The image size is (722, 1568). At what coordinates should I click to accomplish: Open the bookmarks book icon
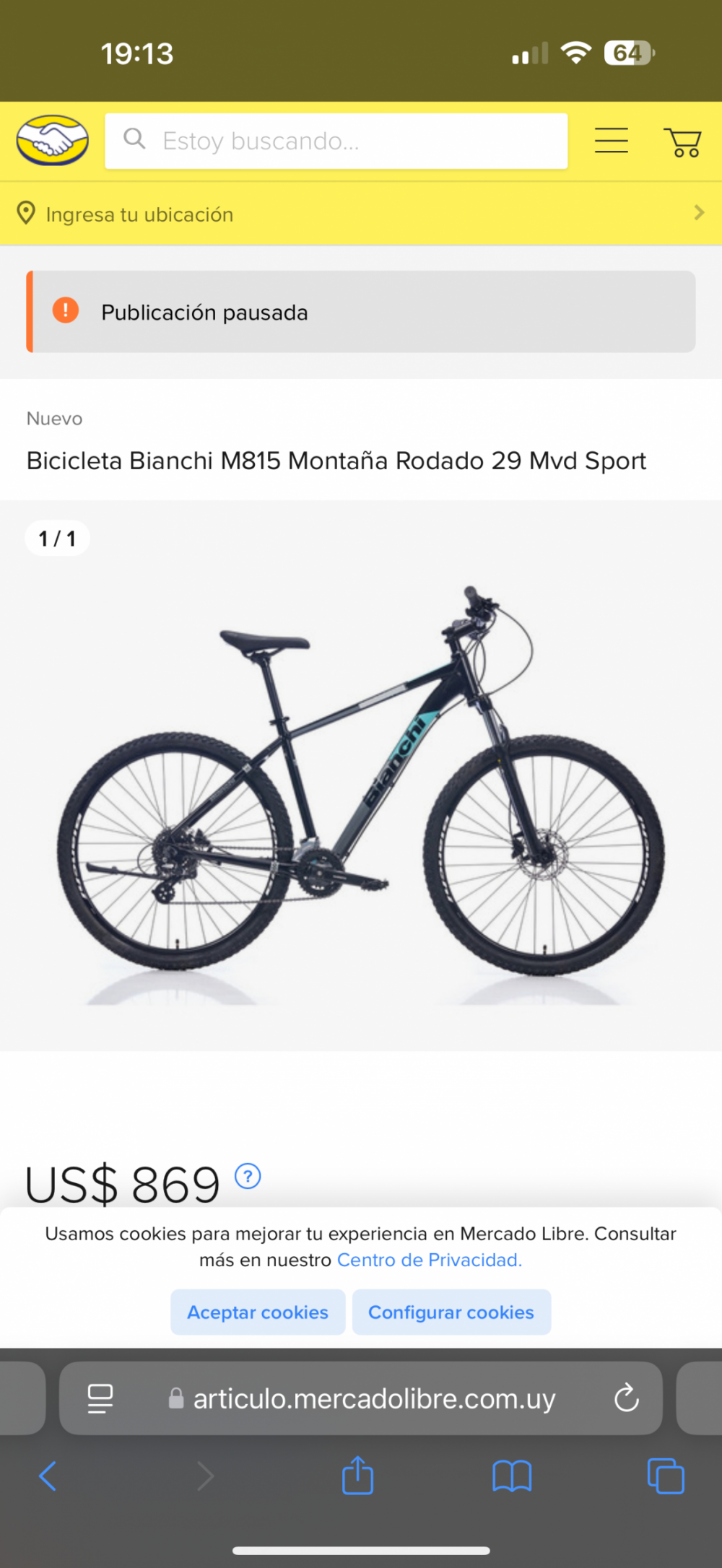(512, 1476)
